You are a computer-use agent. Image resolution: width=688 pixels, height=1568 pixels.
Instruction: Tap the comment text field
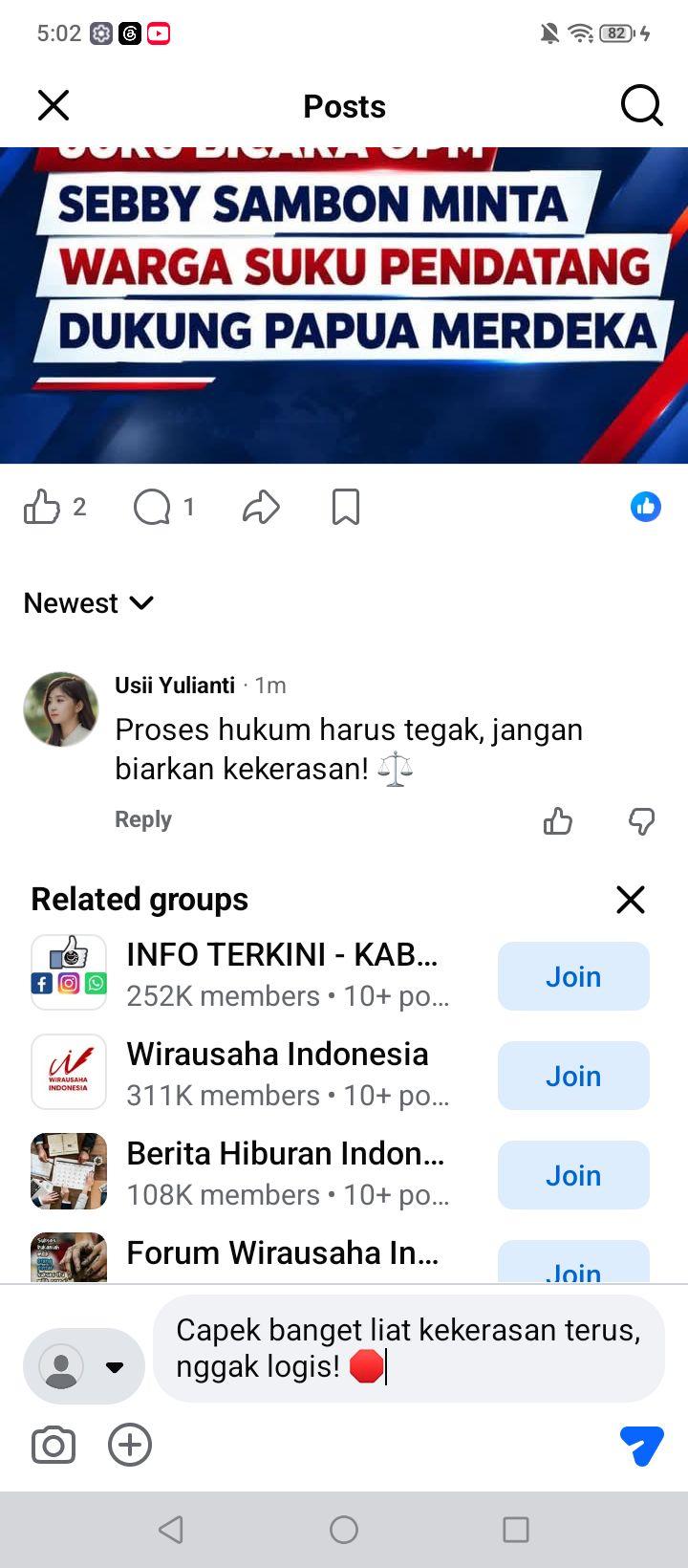(x=409, y=1348)
